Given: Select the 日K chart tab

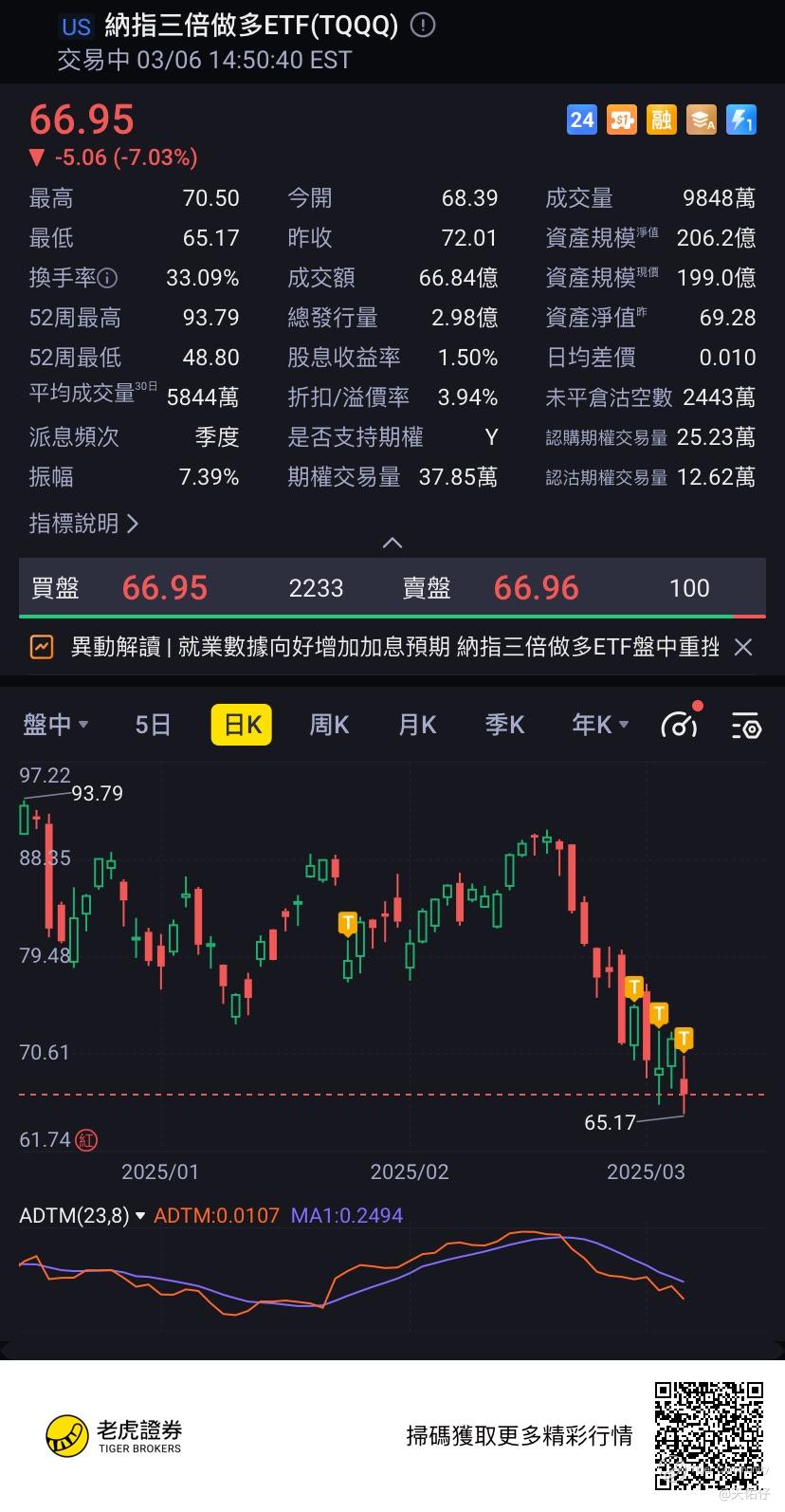Looking at the screenshot, I should click(x=242, y=725).
